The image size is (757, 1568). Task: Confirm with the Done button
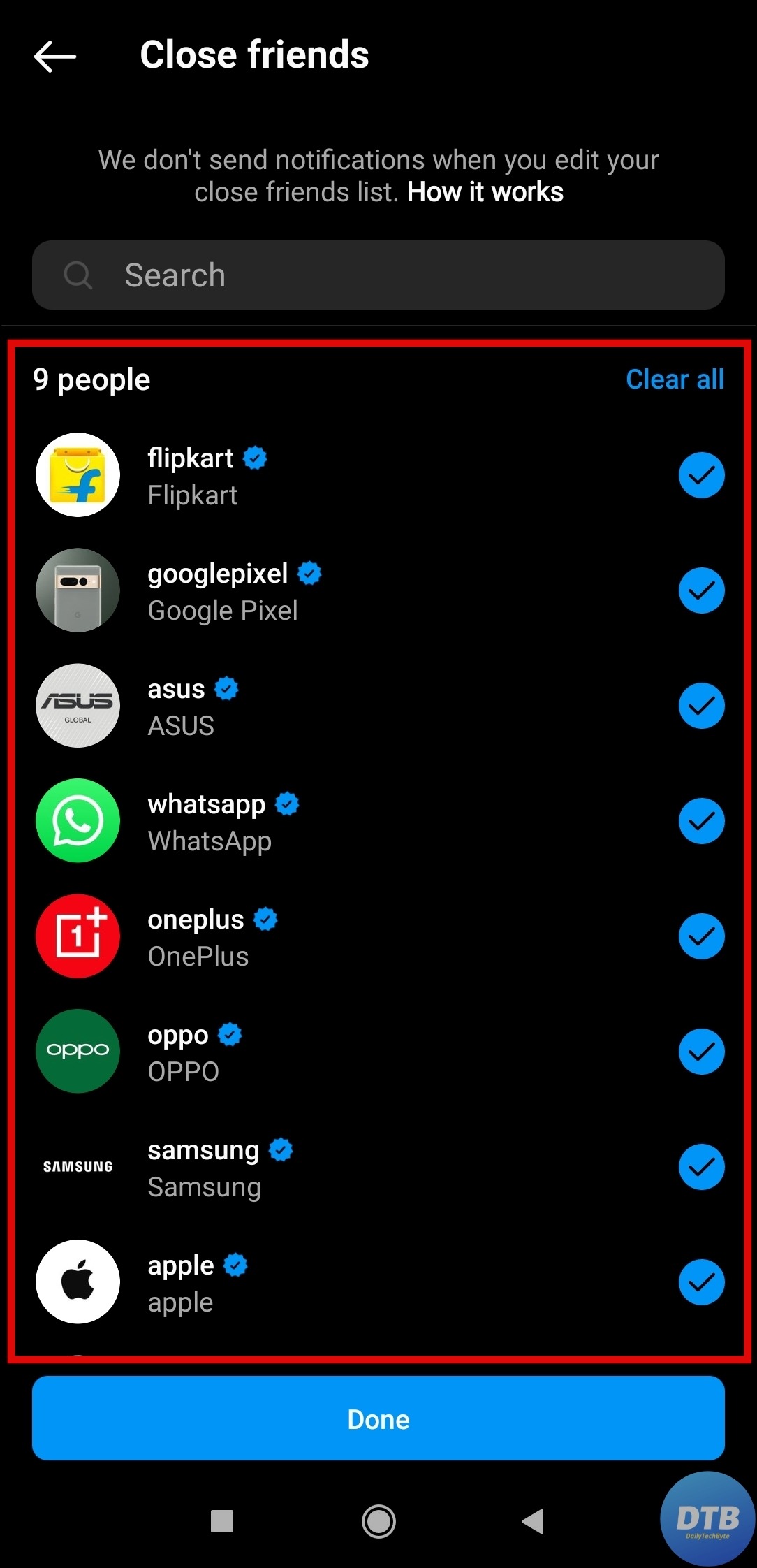pyautogui.click(x=378, y=1419)
